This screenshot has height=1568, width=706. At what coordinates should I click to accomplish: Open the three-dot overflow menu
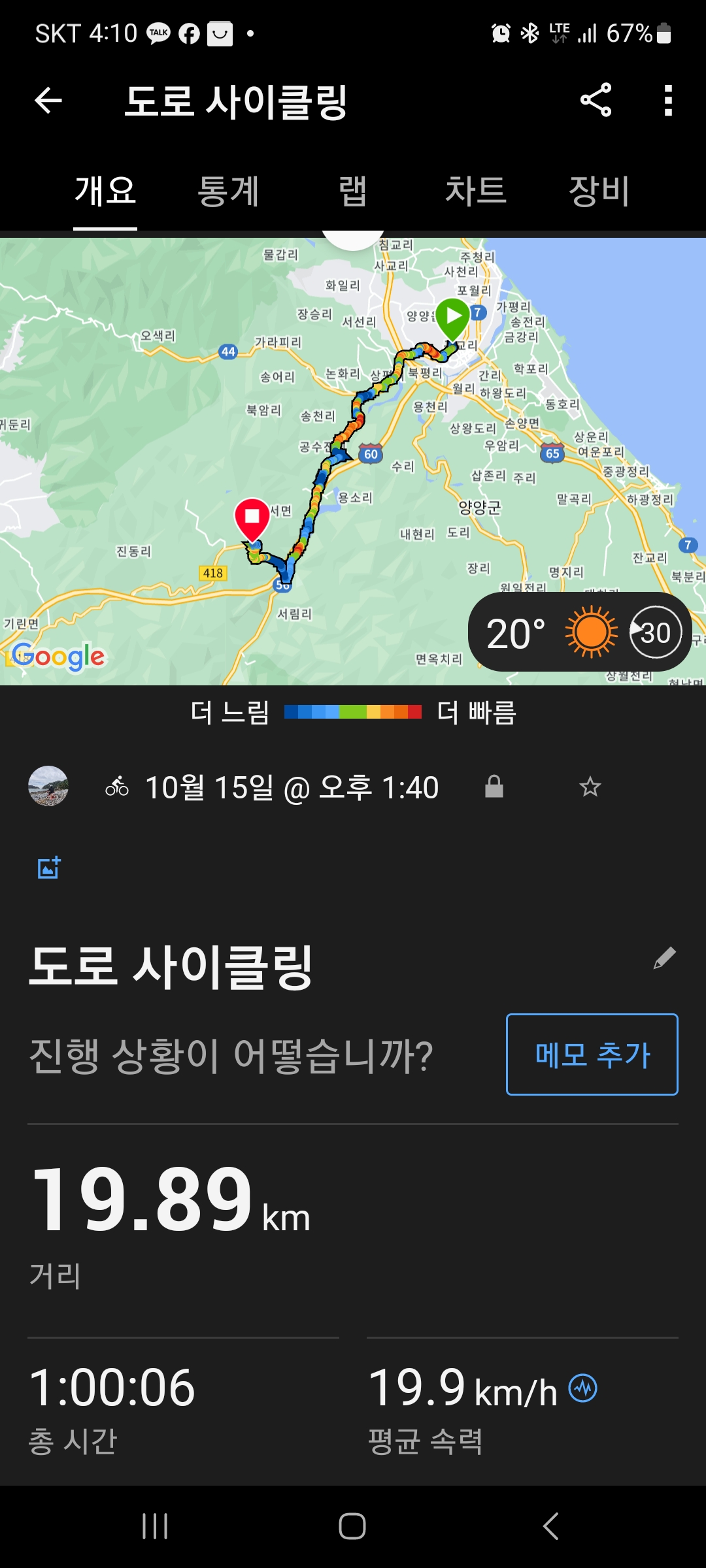coord(667,101)
